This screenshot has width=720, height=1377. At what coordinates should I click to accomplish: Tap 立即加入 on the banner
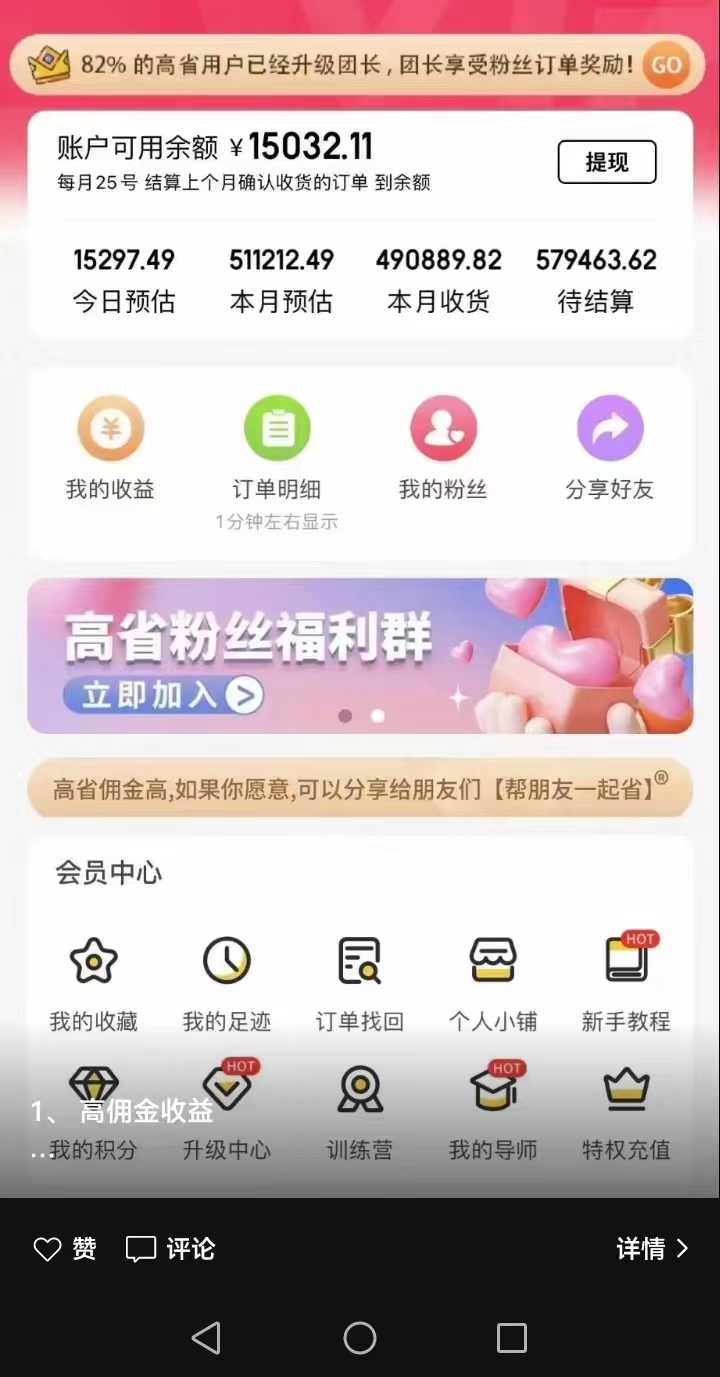163,692
